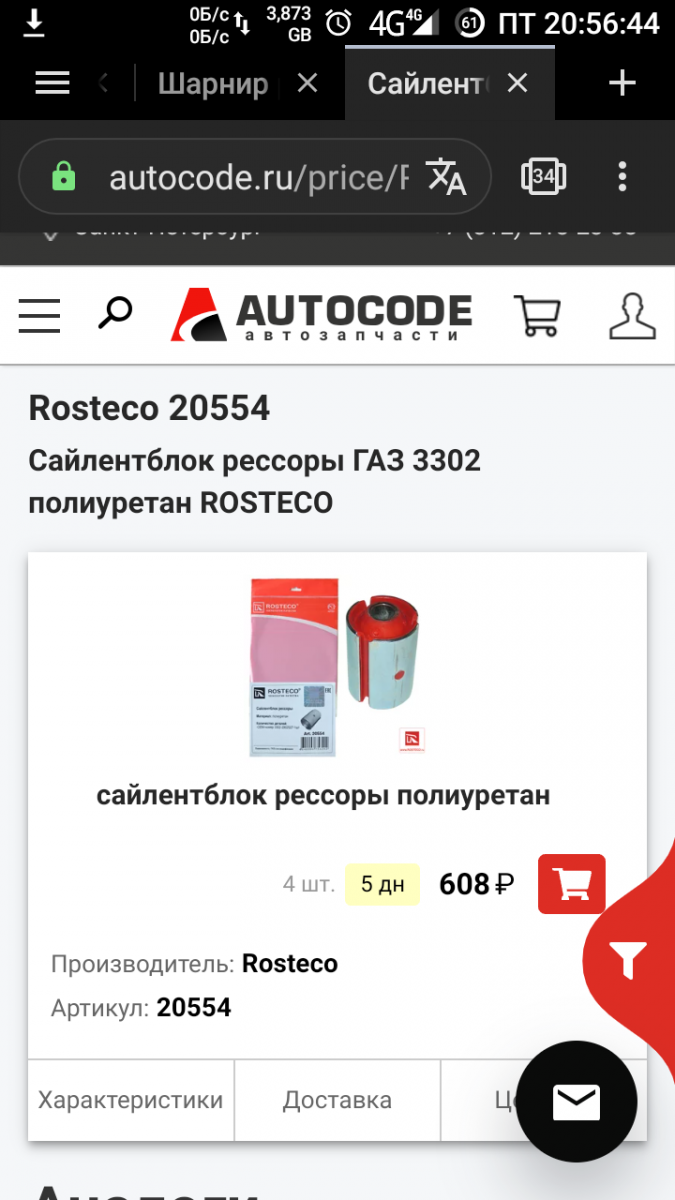675x1200 pixels.
Task: Open the red filter button
Action: [x=628, y=961]
